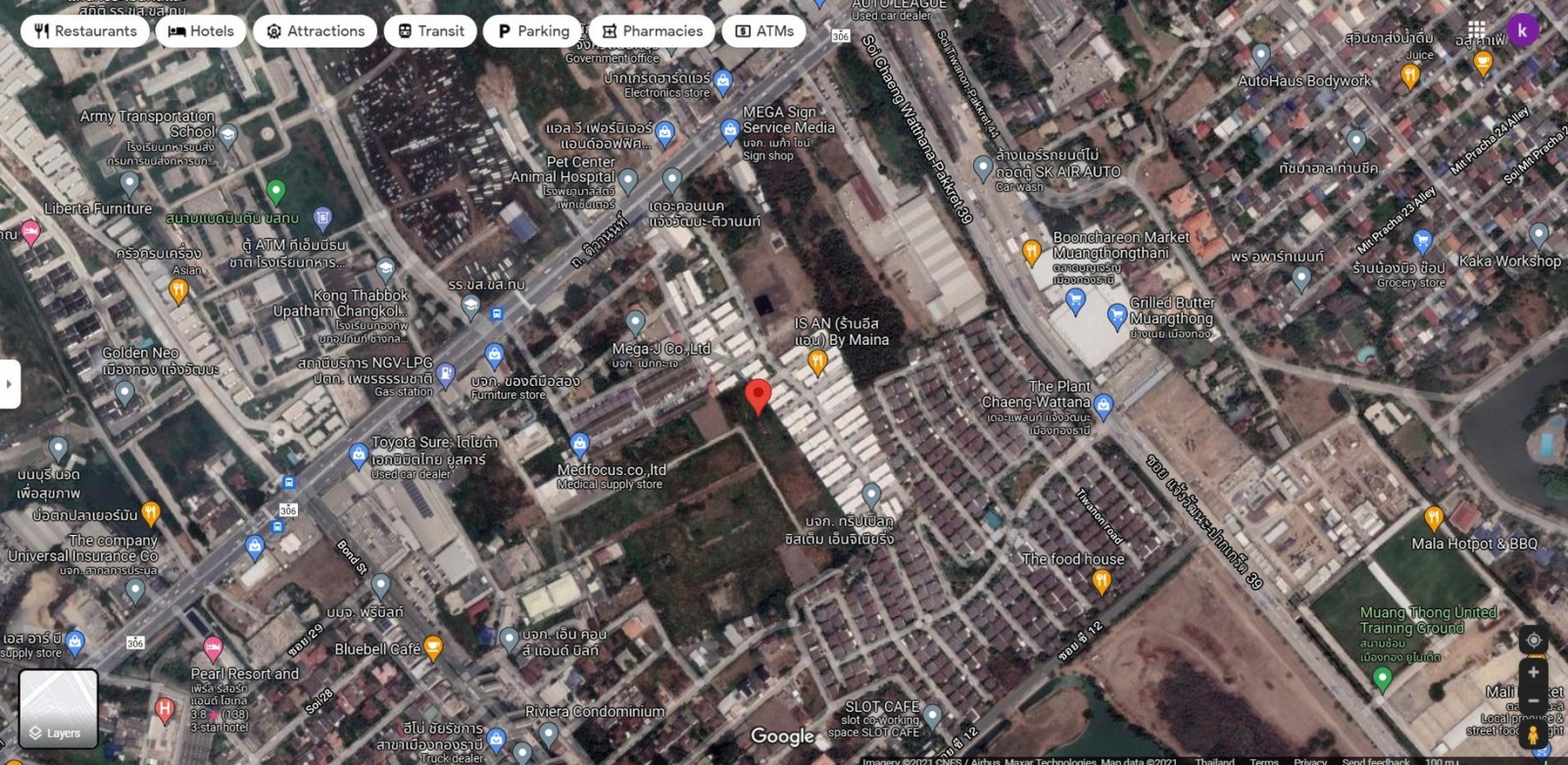The height and width of the screenshot is (765, 1568).
Task: Open the Send feedback link
Action: pyautogui.click(x=1375, y=760)
